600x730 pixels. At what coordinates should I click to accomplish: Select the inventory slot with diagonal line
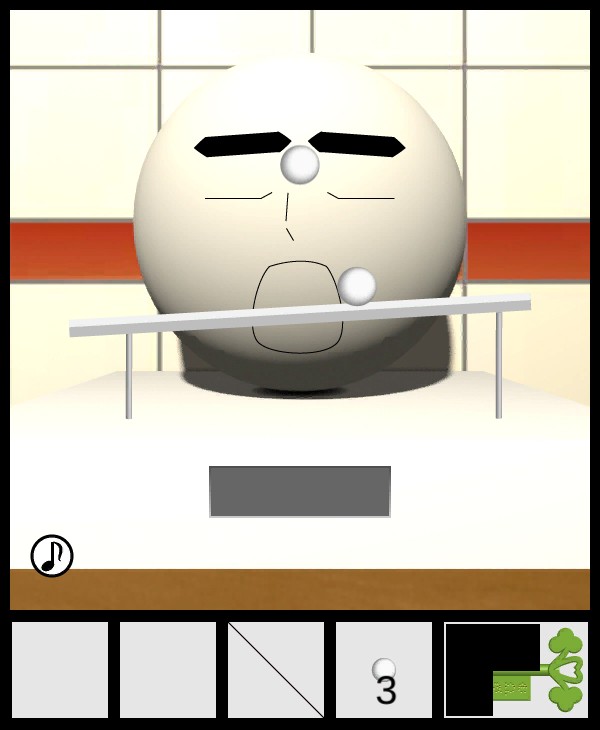[276, 670]
